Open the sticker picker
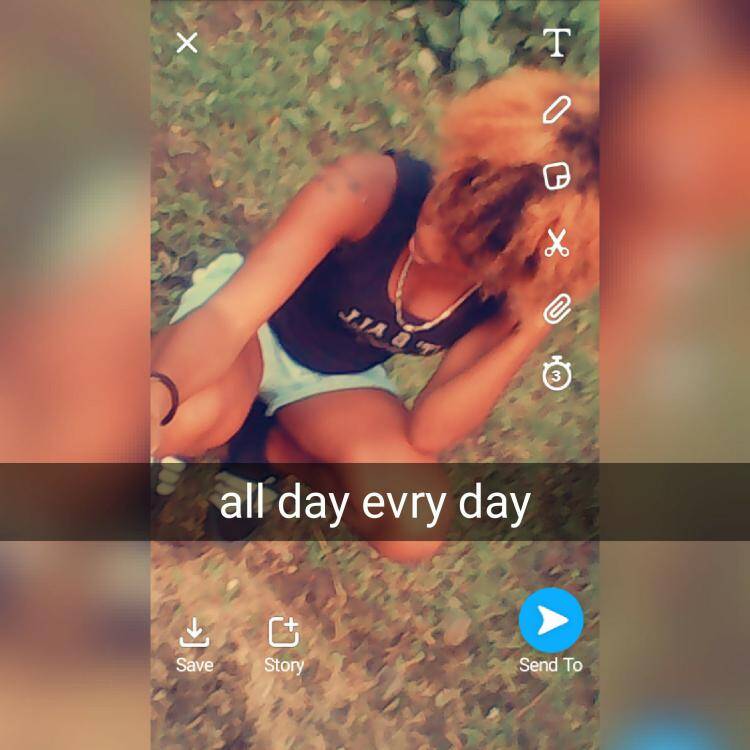750x750 pixels. click(x=556, y=177)
